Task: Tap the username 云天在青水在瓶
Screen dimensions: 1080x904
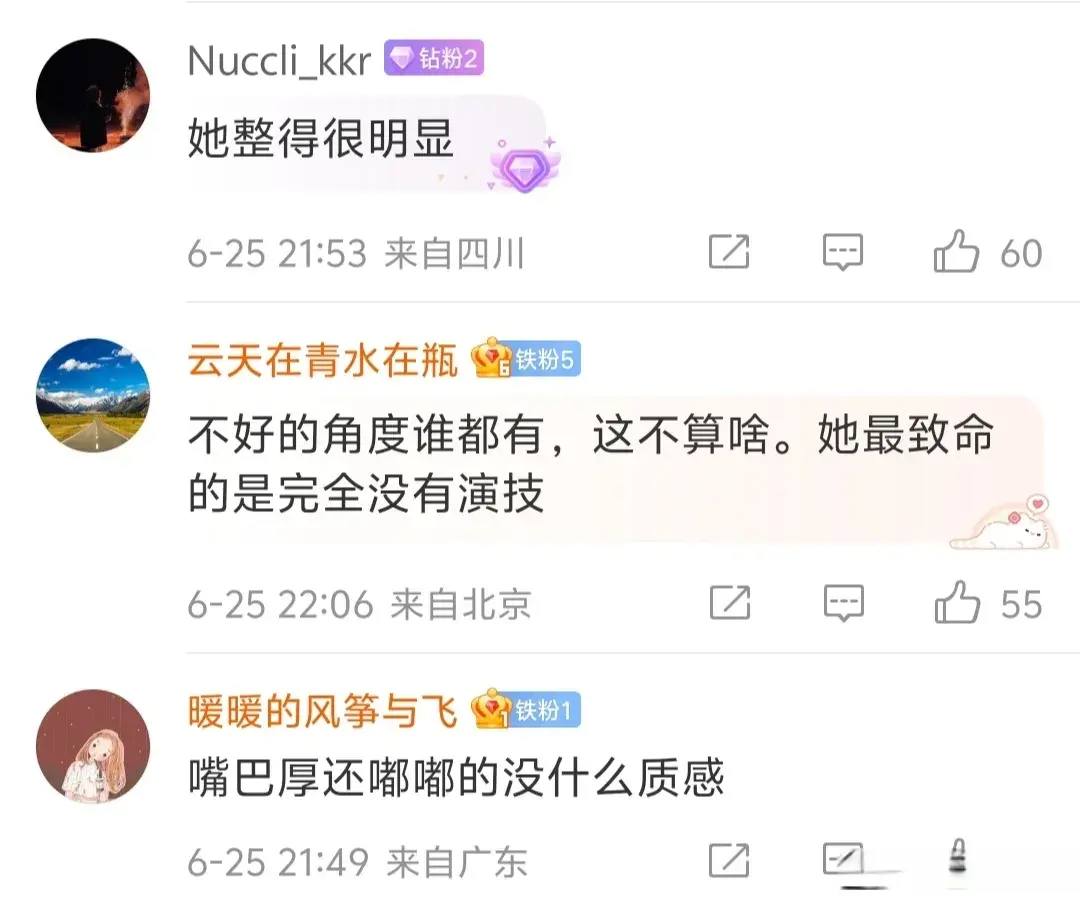Action: [322, 361]
